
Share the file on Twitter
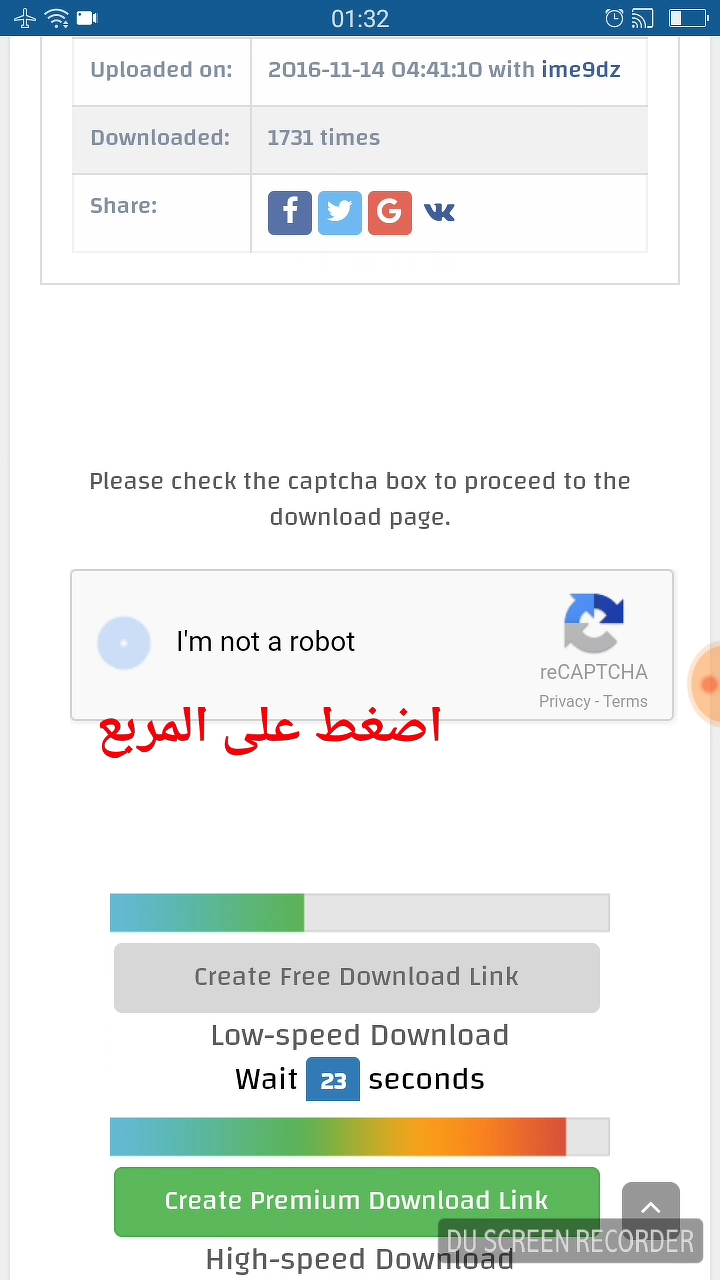pyautogui.click(x=340, y=213)
